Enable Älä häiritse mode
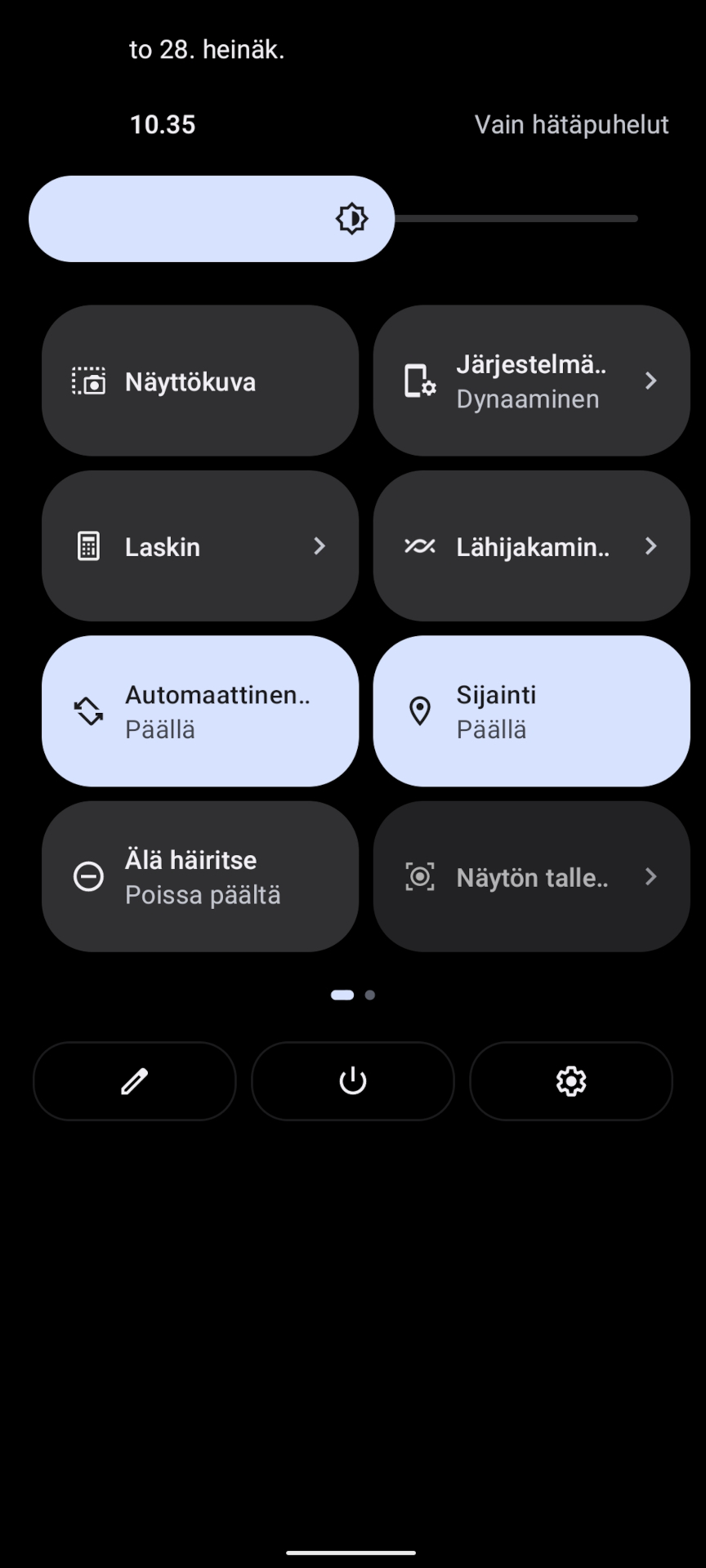 click(200, 876)
